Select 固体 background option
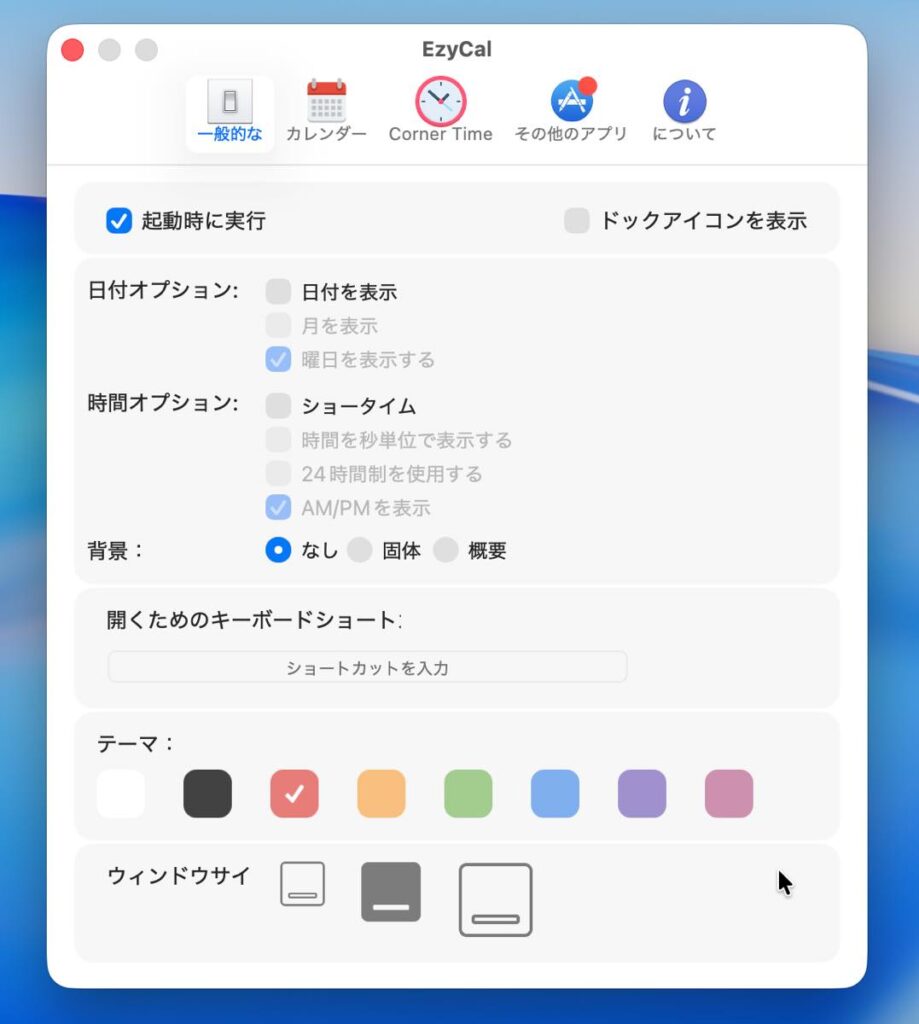The height and width of the screenshot is (1024, 919). point(360,550)
